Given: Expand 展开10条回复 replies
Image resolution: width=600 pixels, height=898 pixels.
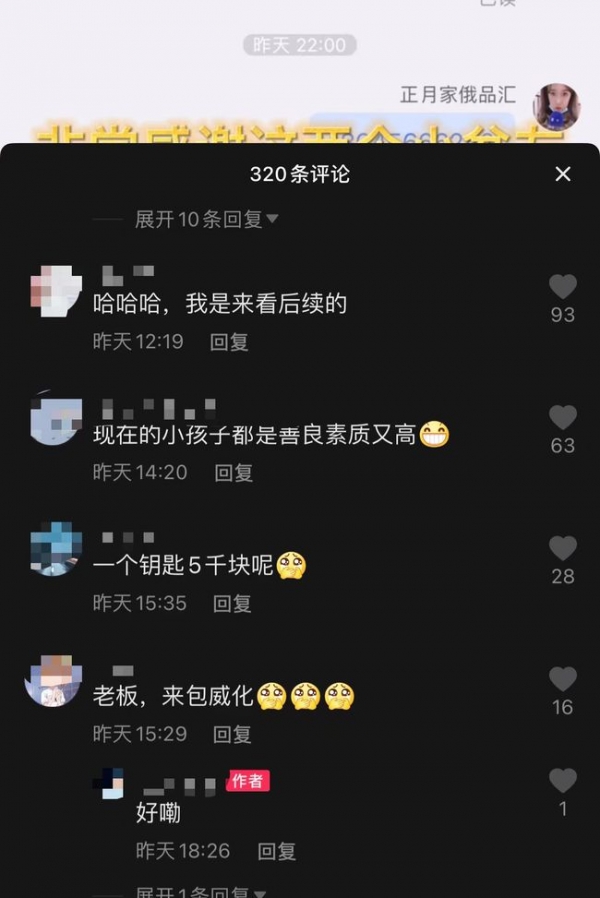Looking at the screenshot, I should [206, 219].
